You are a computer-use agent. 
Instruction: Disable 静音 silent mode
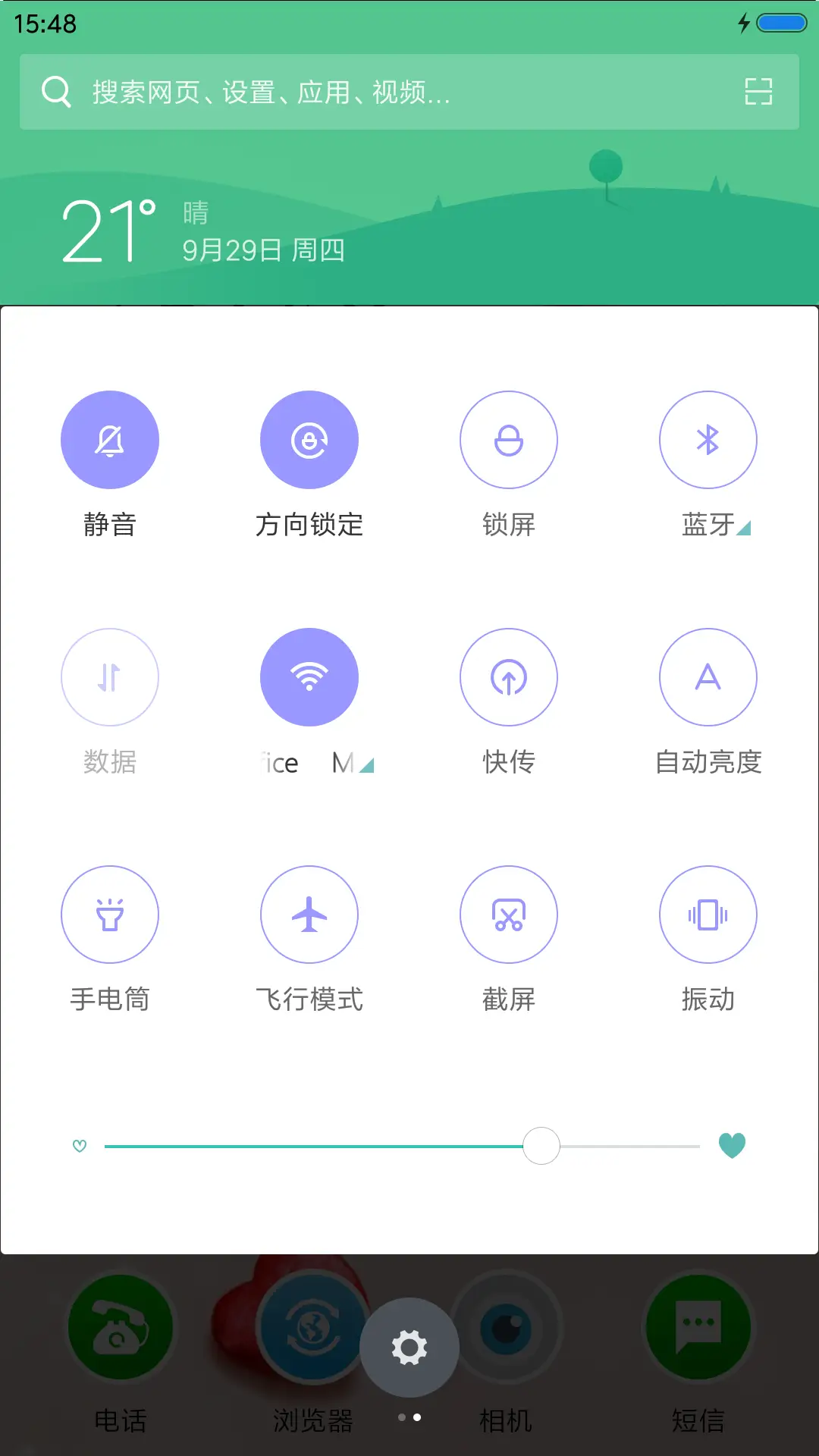110,439
